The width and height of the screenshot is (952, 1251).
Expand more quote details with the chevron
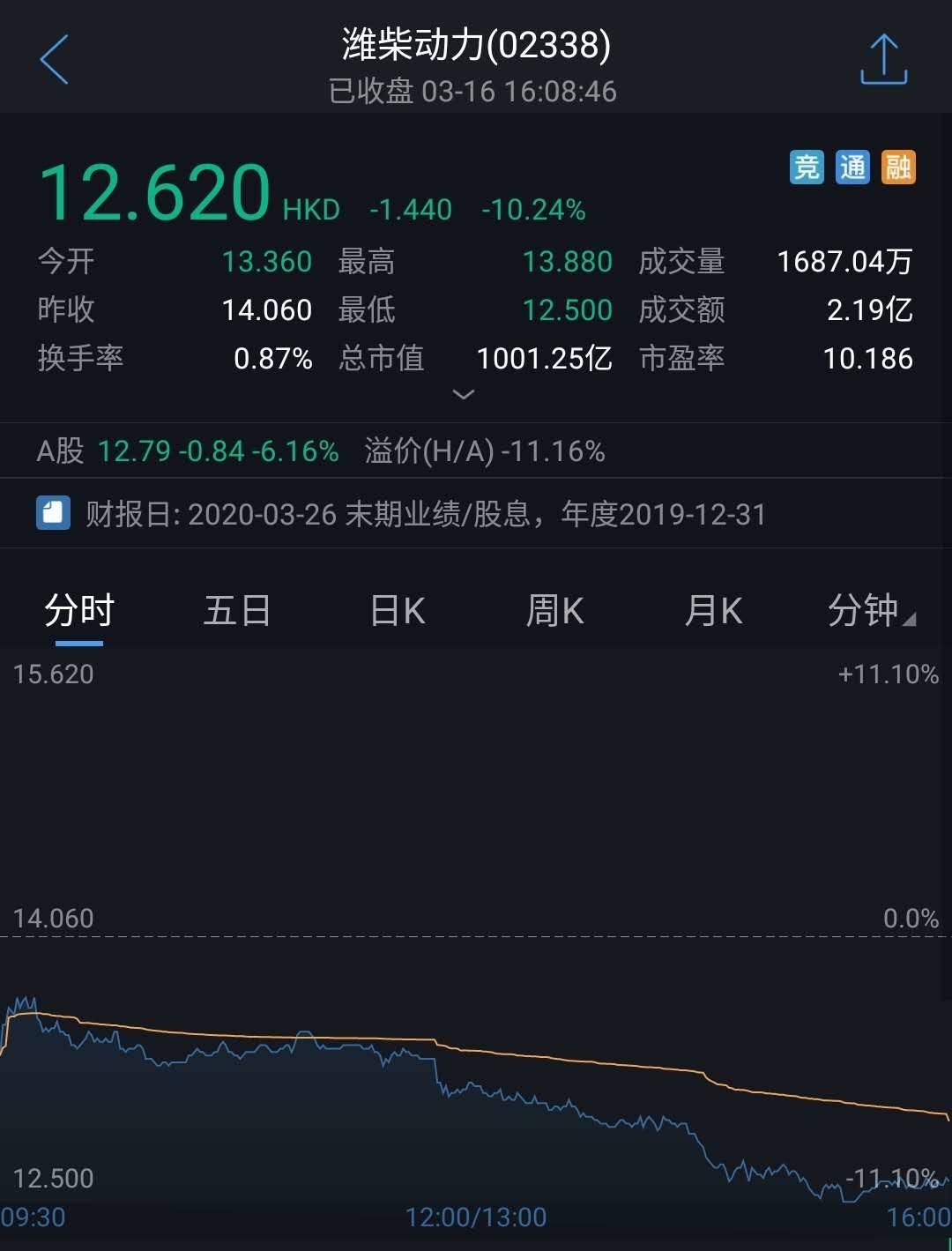pos(464,394)
